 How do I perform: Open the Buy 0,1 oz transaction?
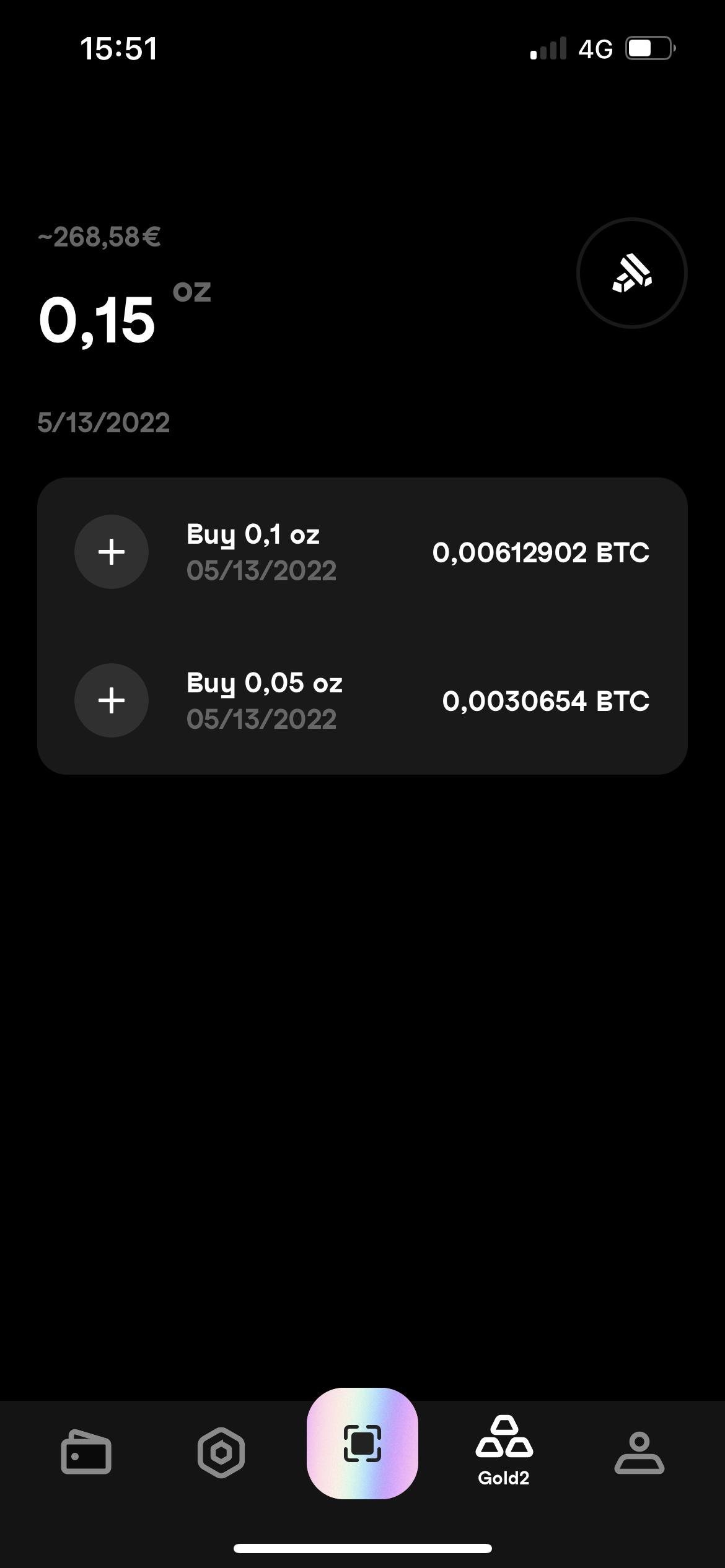point(362,552)
